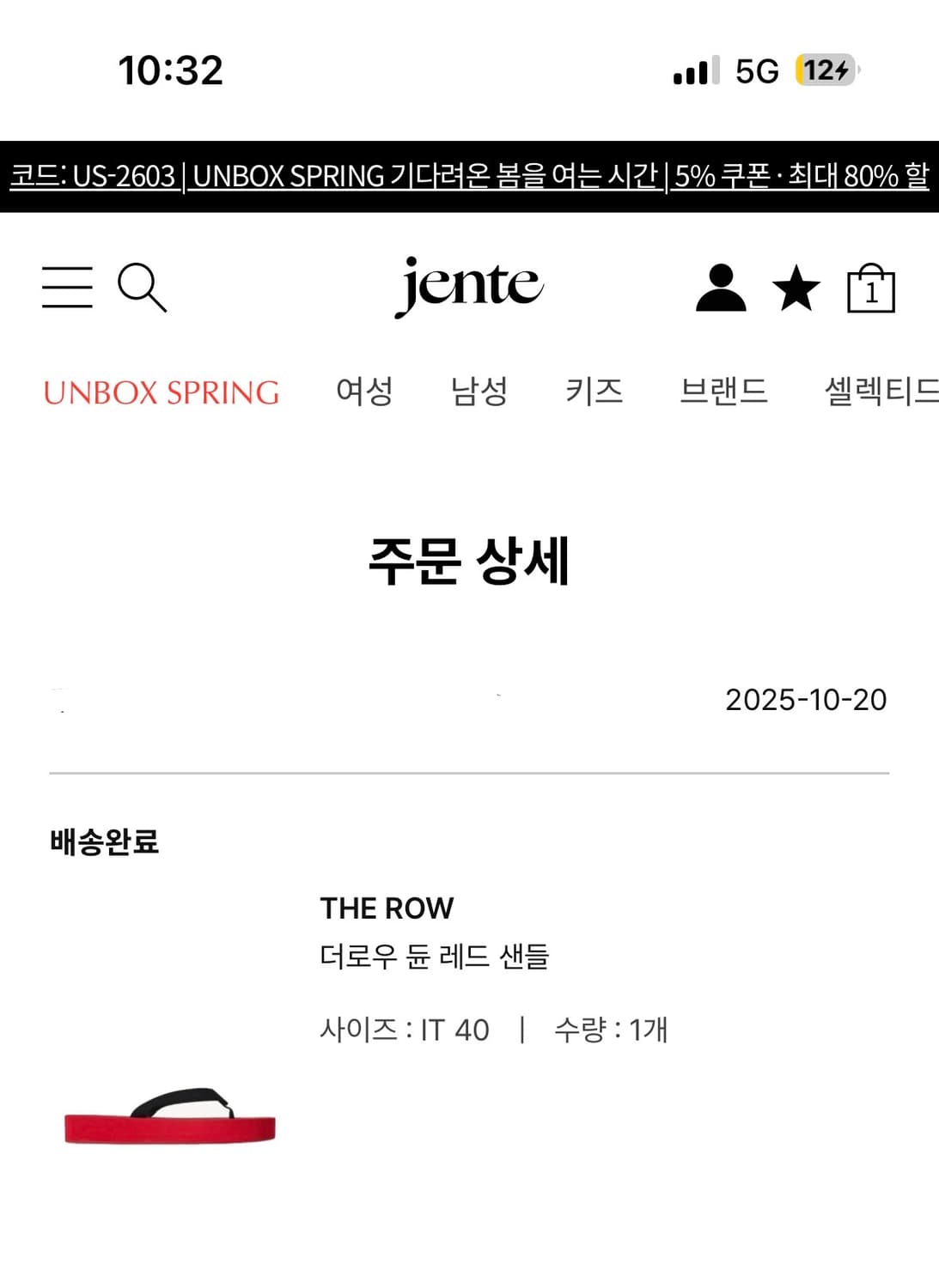The width and height of the screenshot is (939, 1288).
Task: Click the THE ROW brand name
Action: click(387, 907)
